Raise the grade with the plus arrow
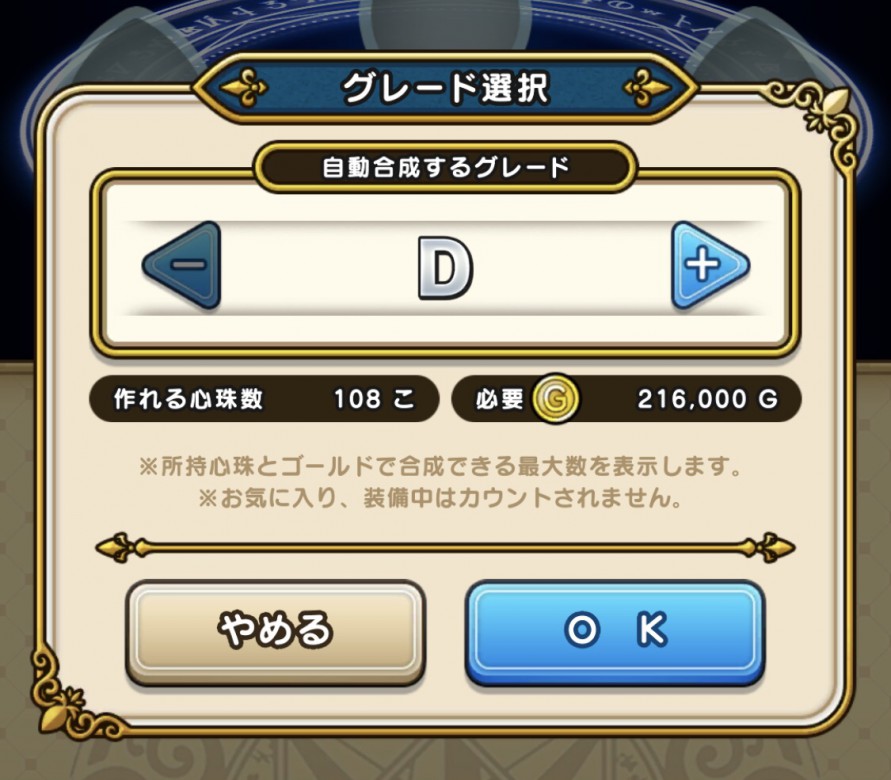891x780 pixels. click(706, 266)
